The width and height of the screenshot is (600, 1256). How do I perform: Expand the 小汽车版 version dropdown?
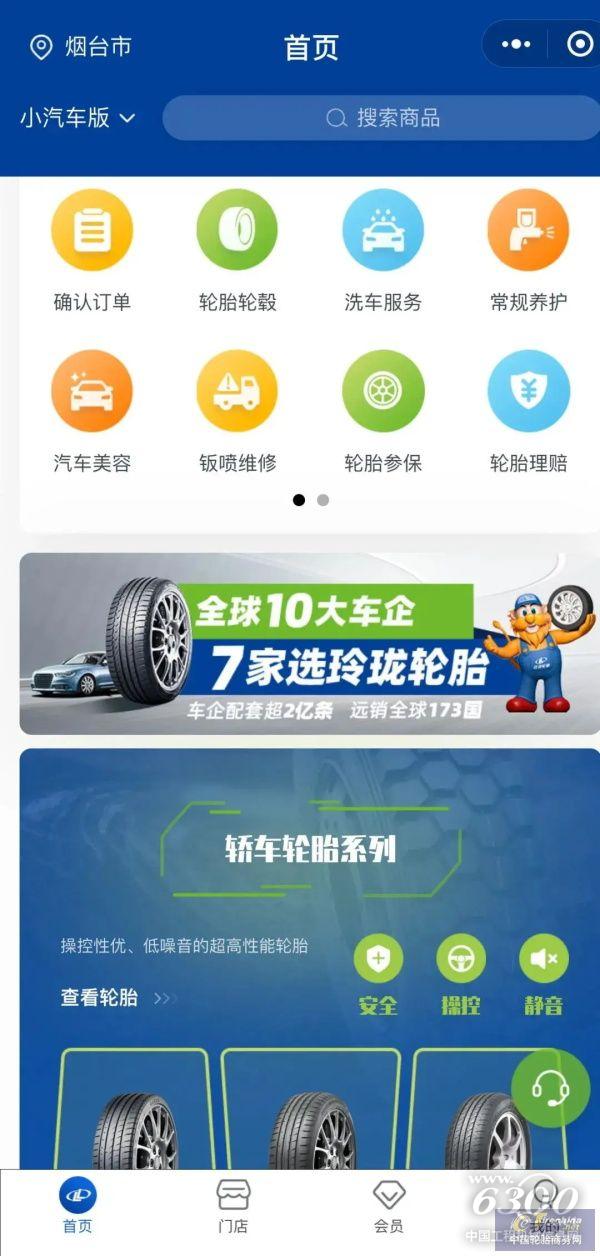pos(77,118)
